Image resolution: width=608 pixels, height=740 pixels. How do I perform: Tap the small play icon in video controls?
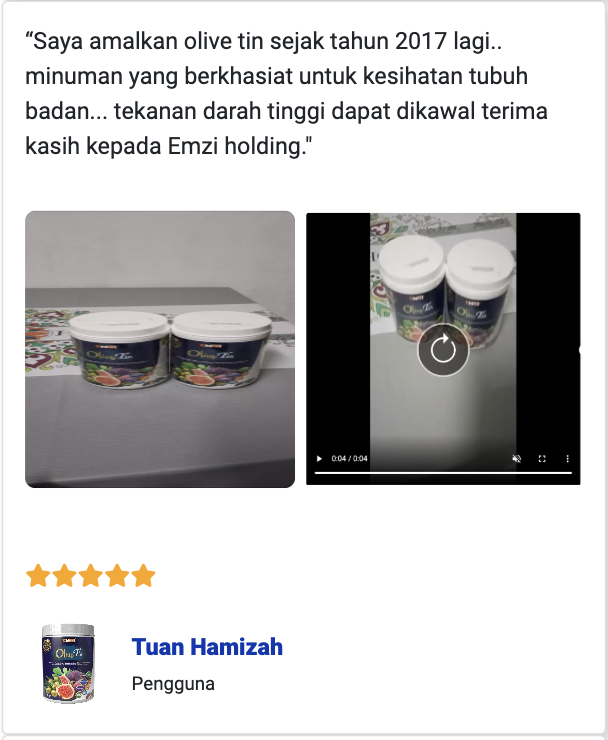click(319, 459)
